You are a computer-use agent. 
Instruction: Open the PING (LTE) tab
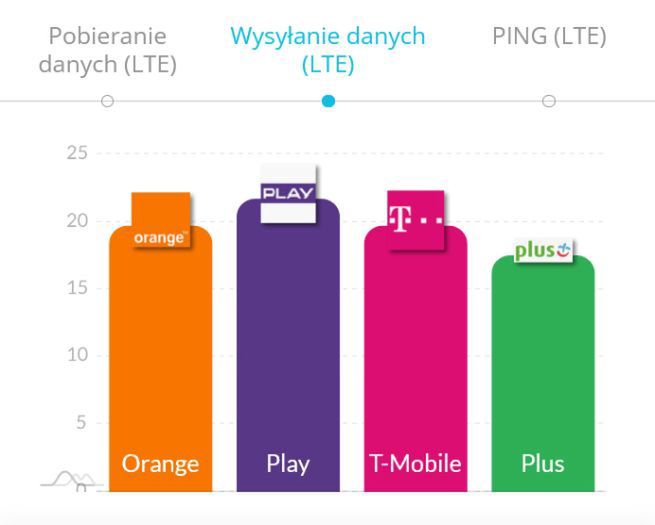click(x=548, y=37)
